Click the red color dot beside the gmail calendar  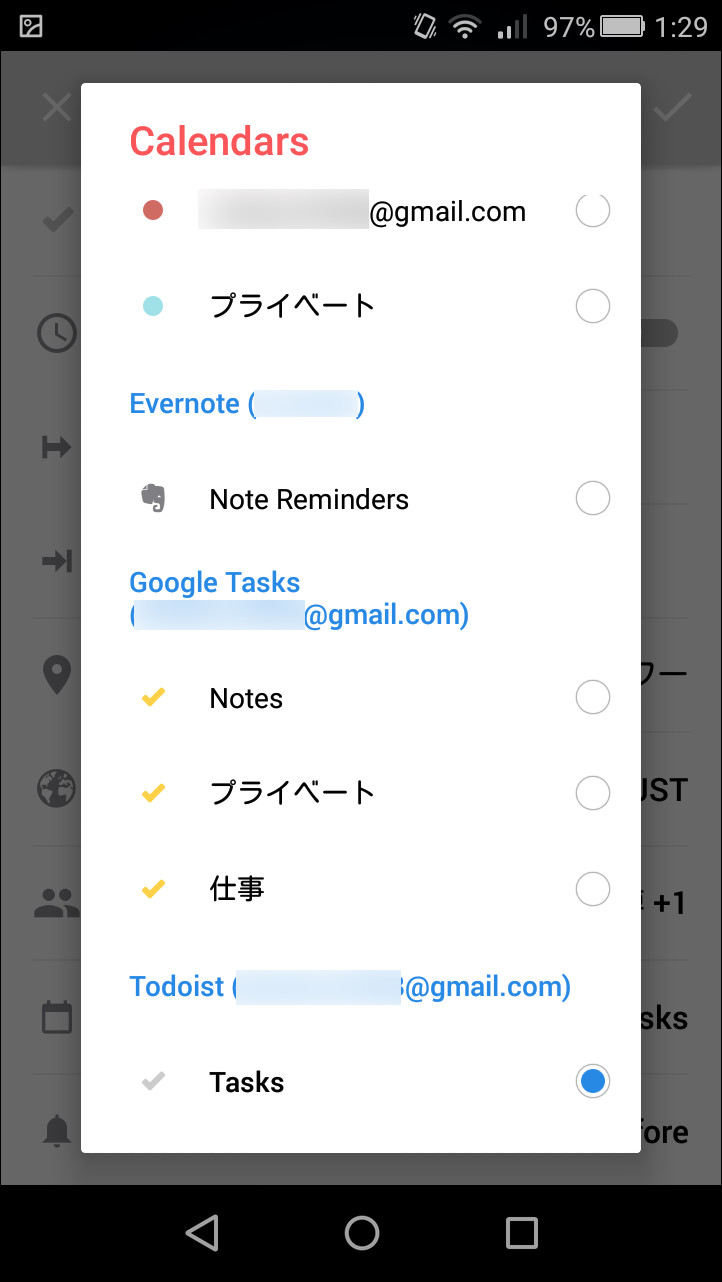coord(152,210)
